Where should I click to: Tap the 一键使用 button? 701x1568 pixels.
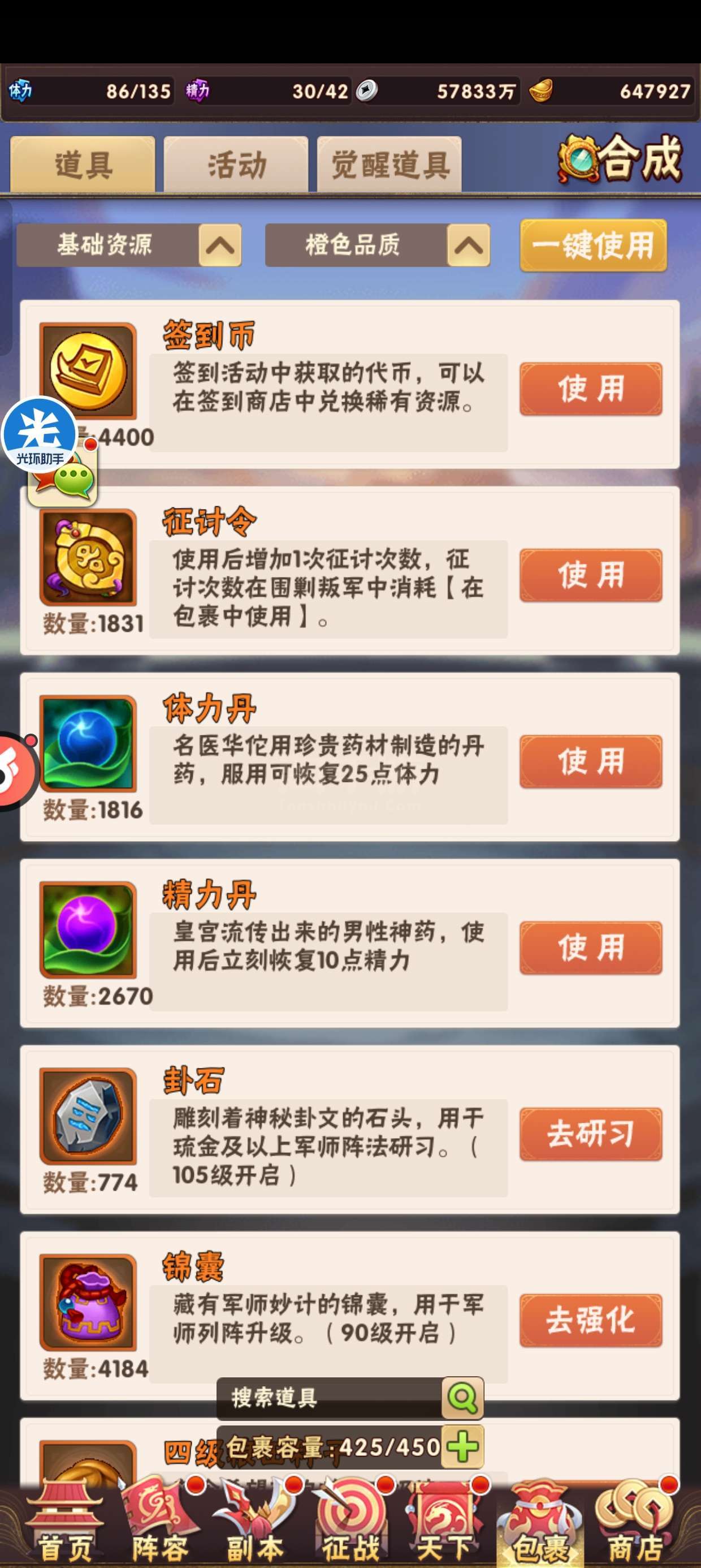pyautogui.click(x=593, y=245)
